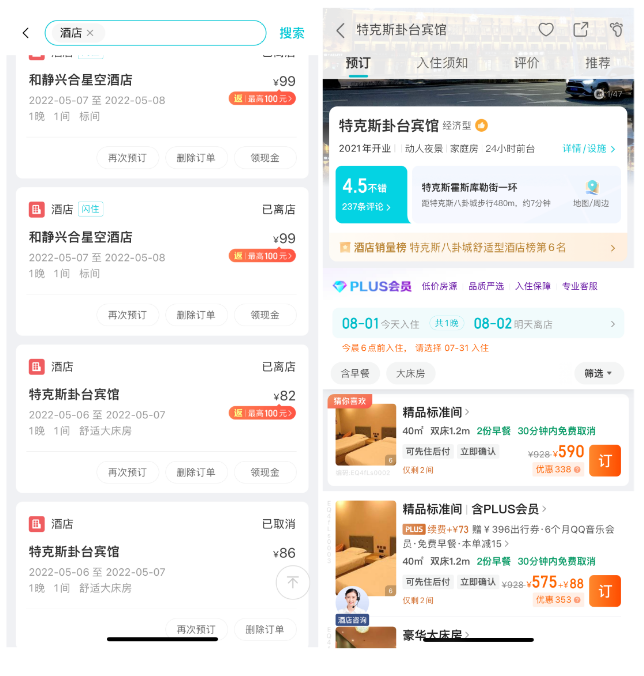
Task: Remove the 酒店 tag from search box
Action: coord(90,33)
